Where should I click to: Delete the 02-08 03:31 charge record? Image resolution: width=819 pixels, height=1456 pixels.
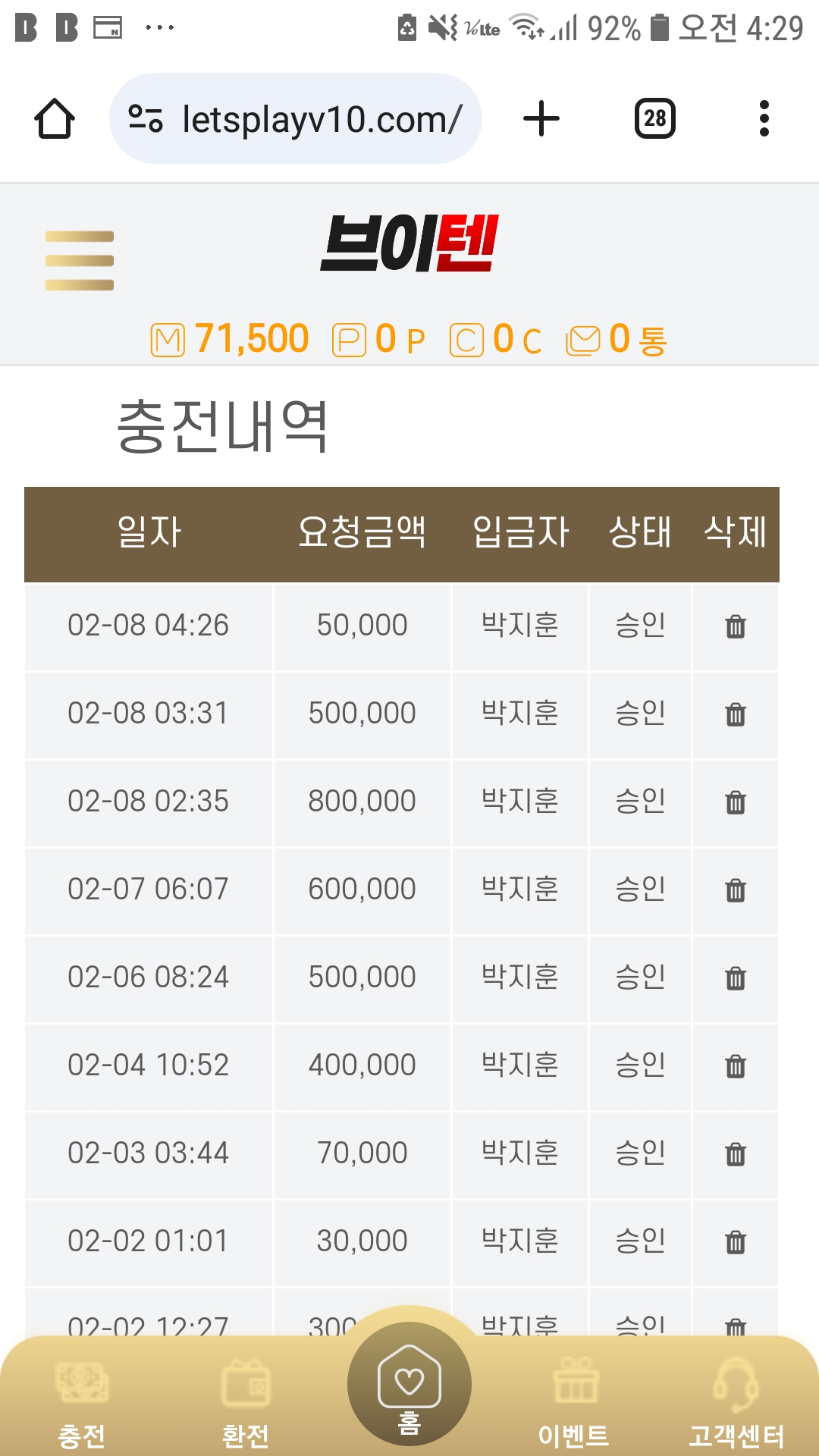coord(735,715)
